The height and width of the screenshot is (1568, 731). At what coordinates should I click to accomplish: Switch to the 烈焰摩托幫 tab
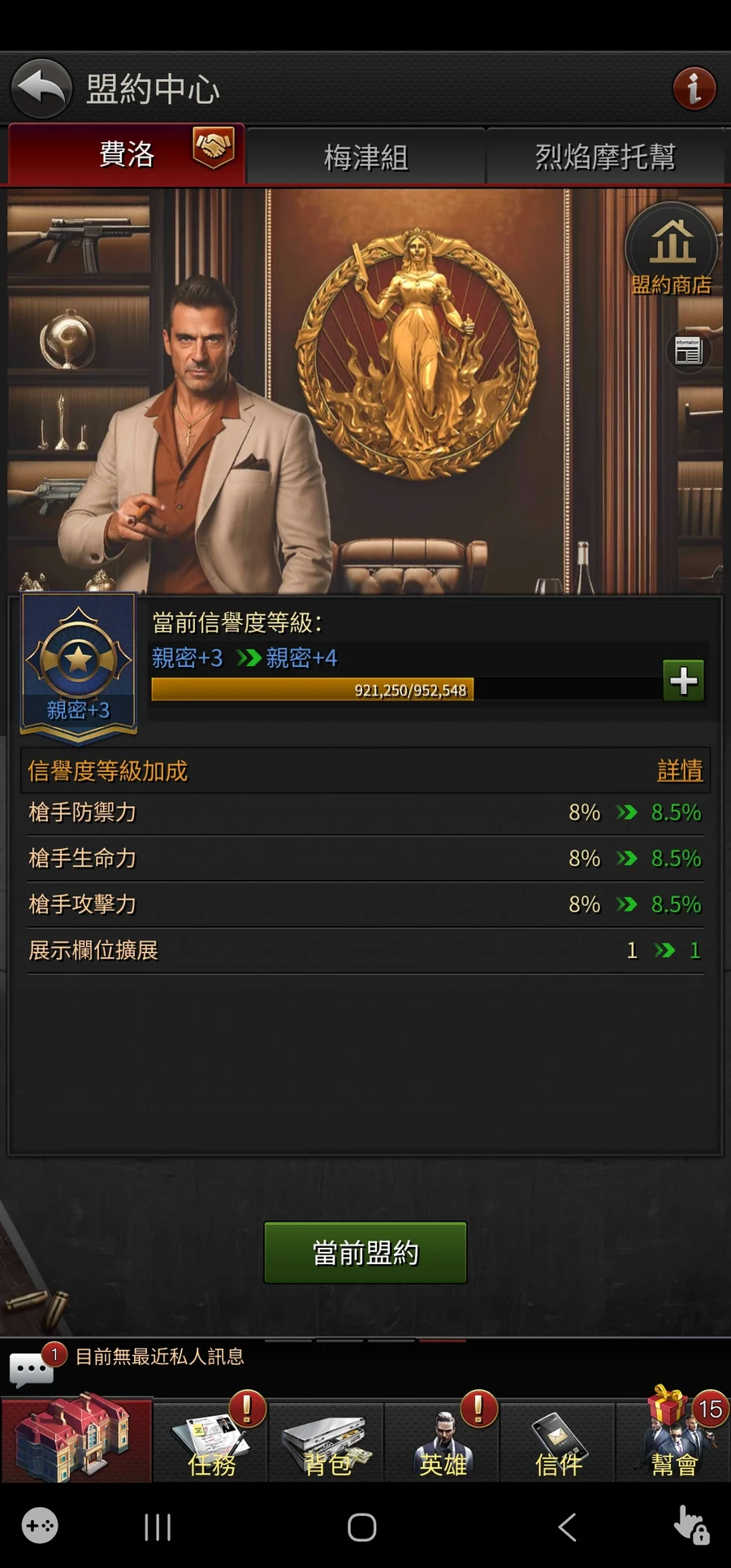point(605,157)
